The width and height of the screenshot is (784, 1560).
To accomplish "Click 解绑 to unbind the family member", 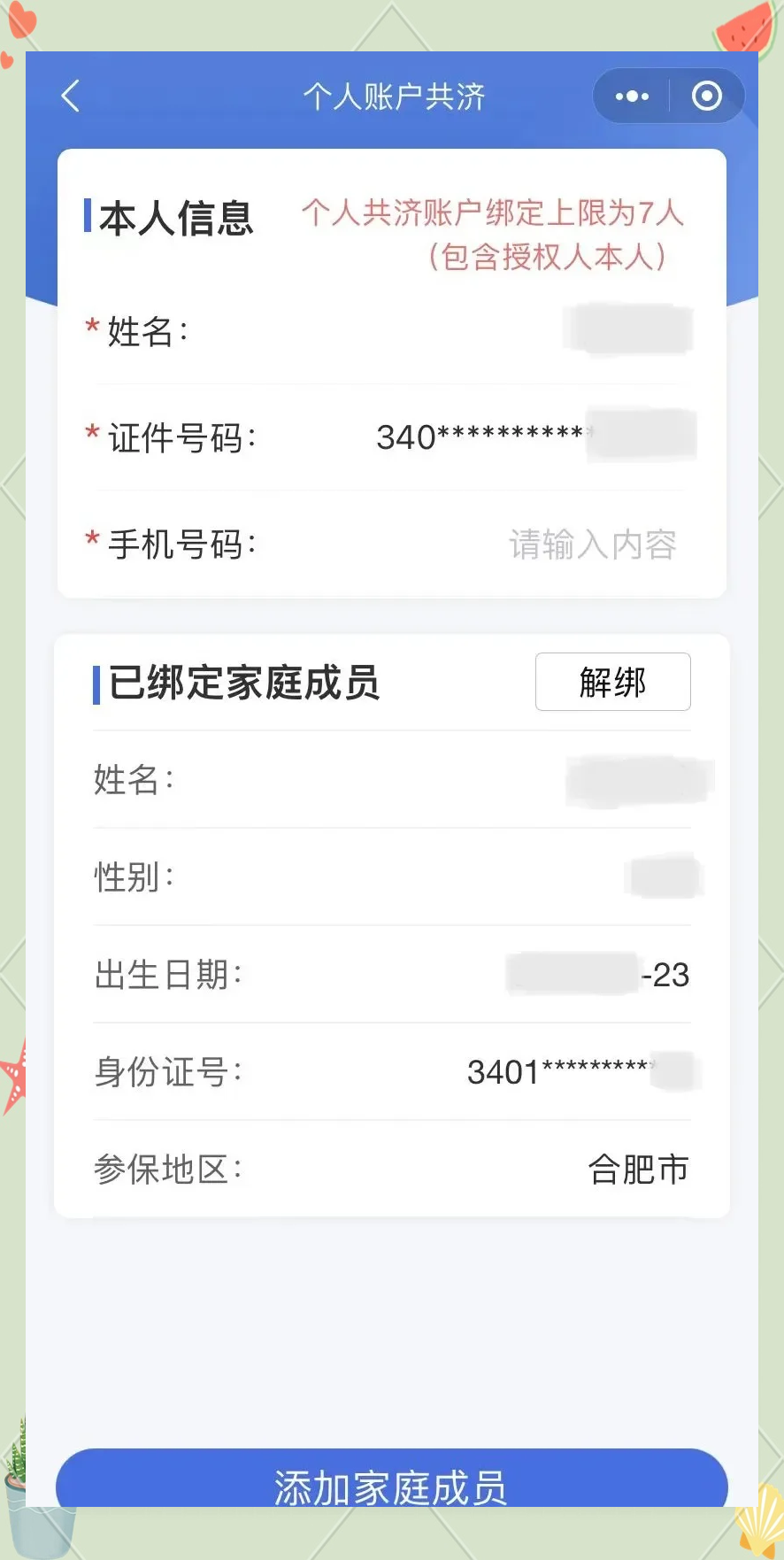I will click(x=612, y=682).
